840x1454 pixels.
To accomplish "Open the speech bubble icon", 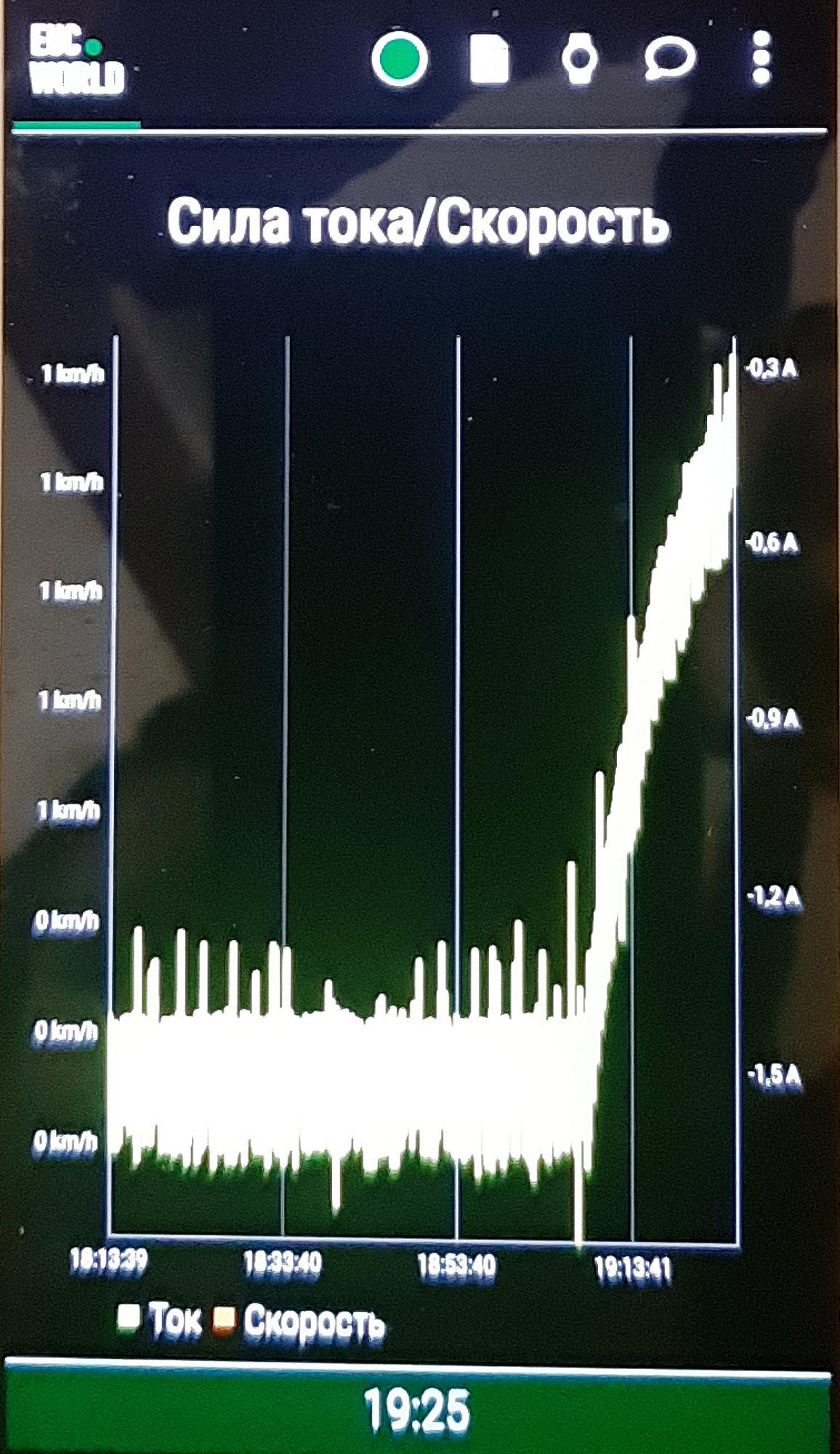I will click(669, 59).
